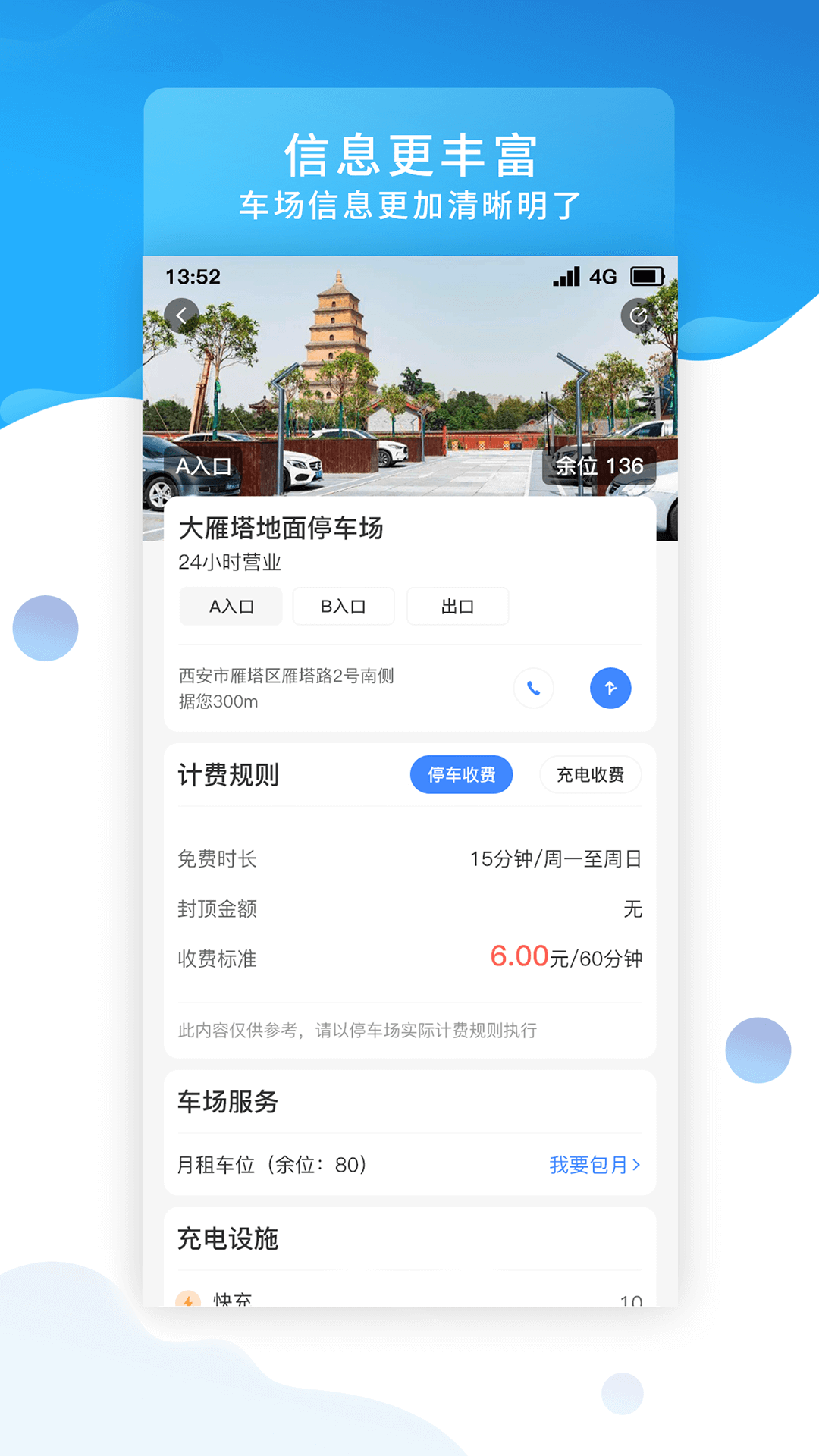Expand 我要包月 monthly rental details

pyautogui.click(x=595, y=1166)
